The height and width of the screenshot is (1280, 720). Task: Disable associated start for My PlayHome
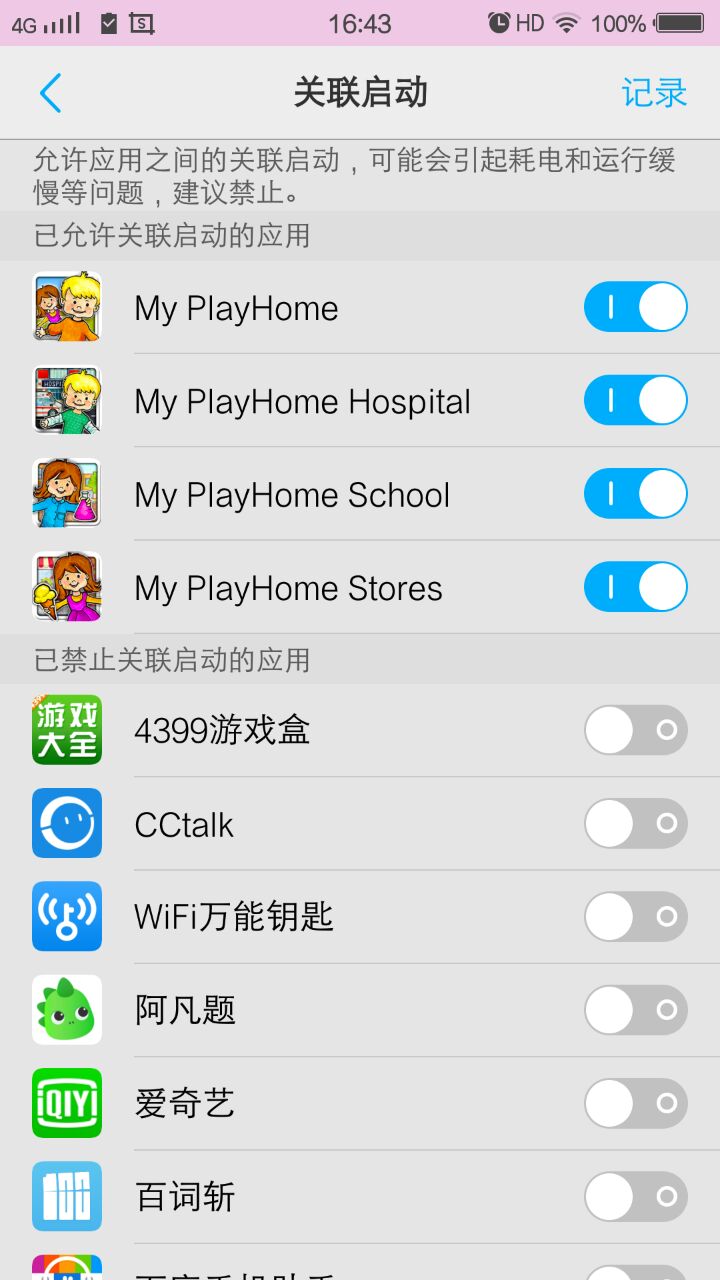click(x=635, y=307)
